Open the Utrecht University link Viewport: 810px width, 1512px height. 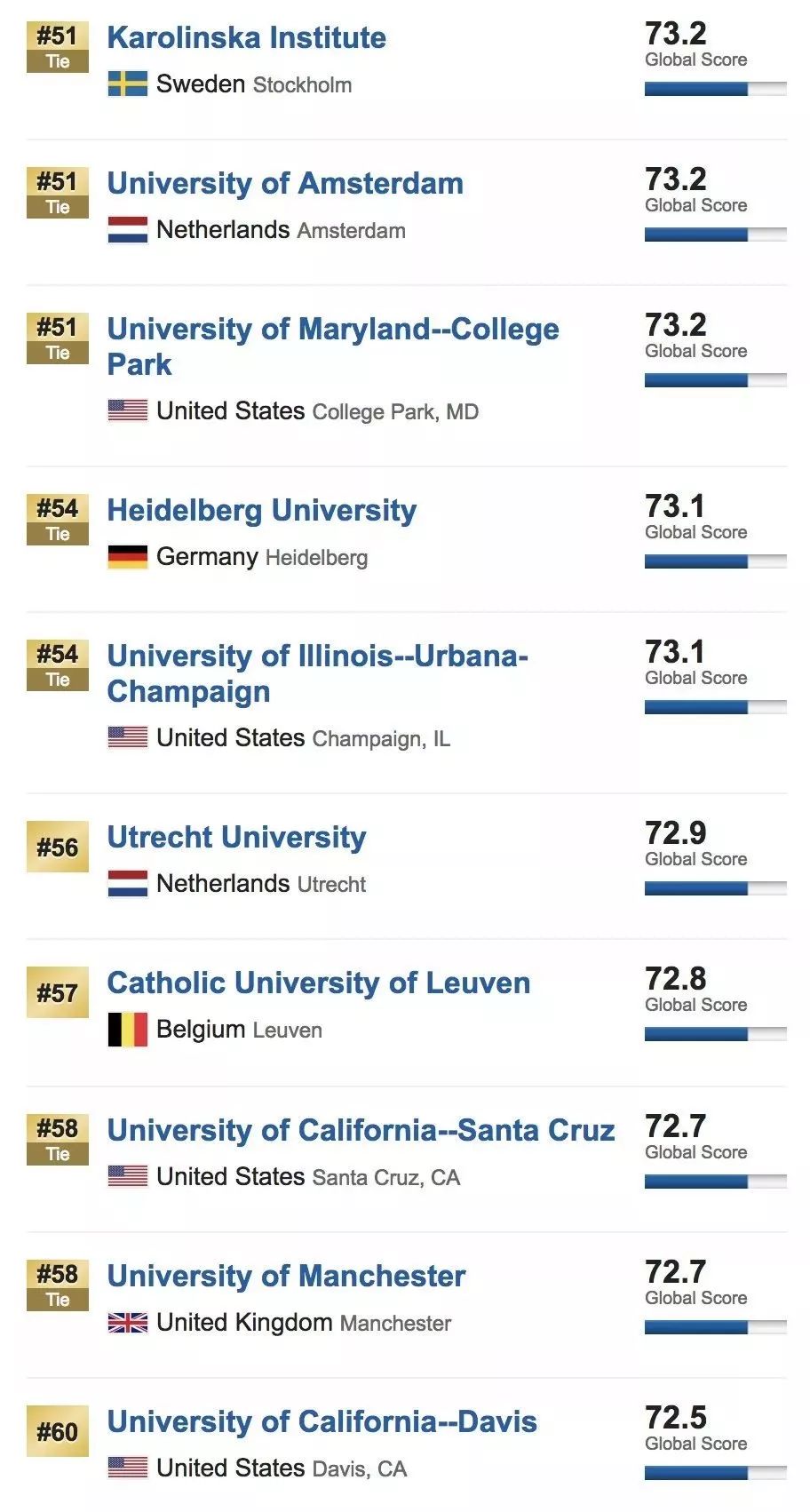click(236, 838)
